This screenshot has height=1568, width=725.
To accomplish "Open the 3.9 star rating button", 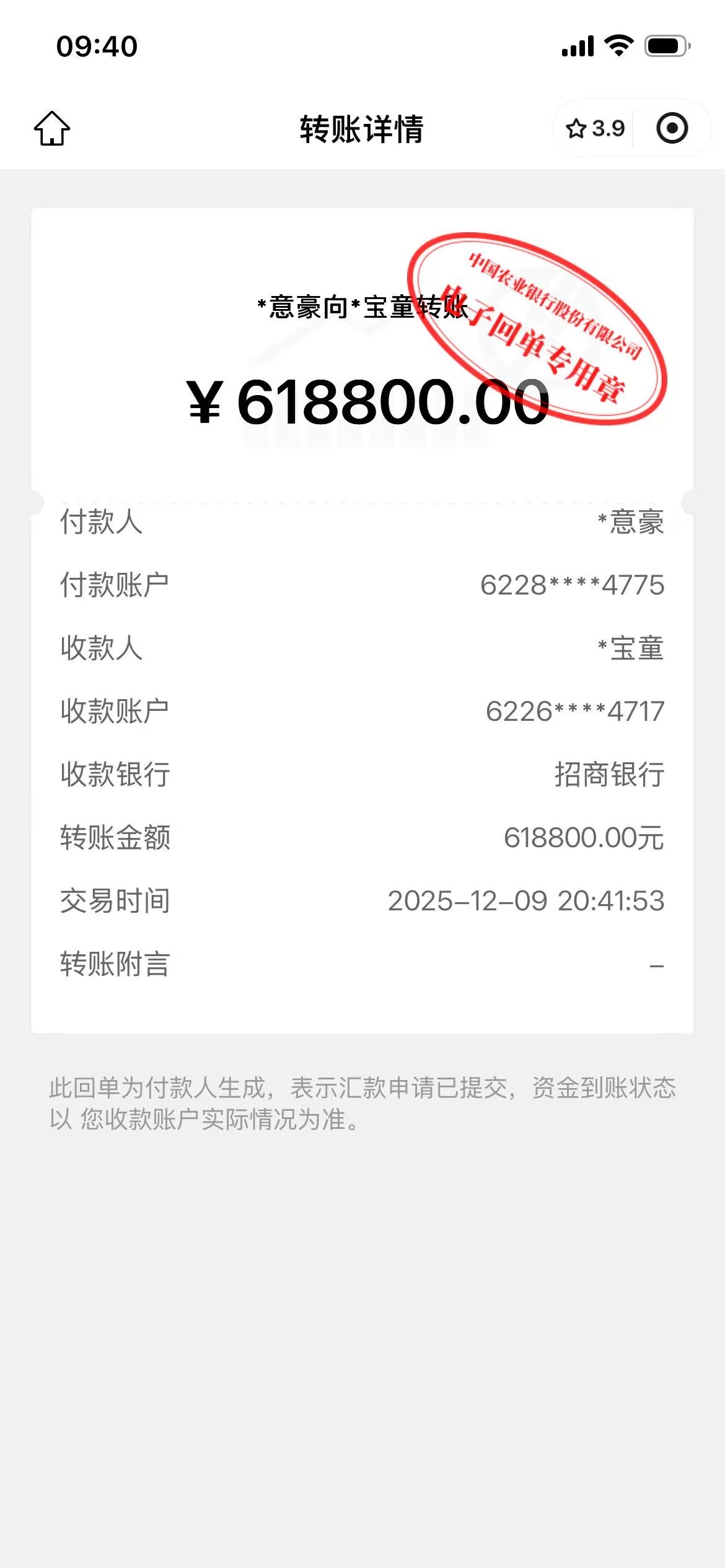I will 594,129.
